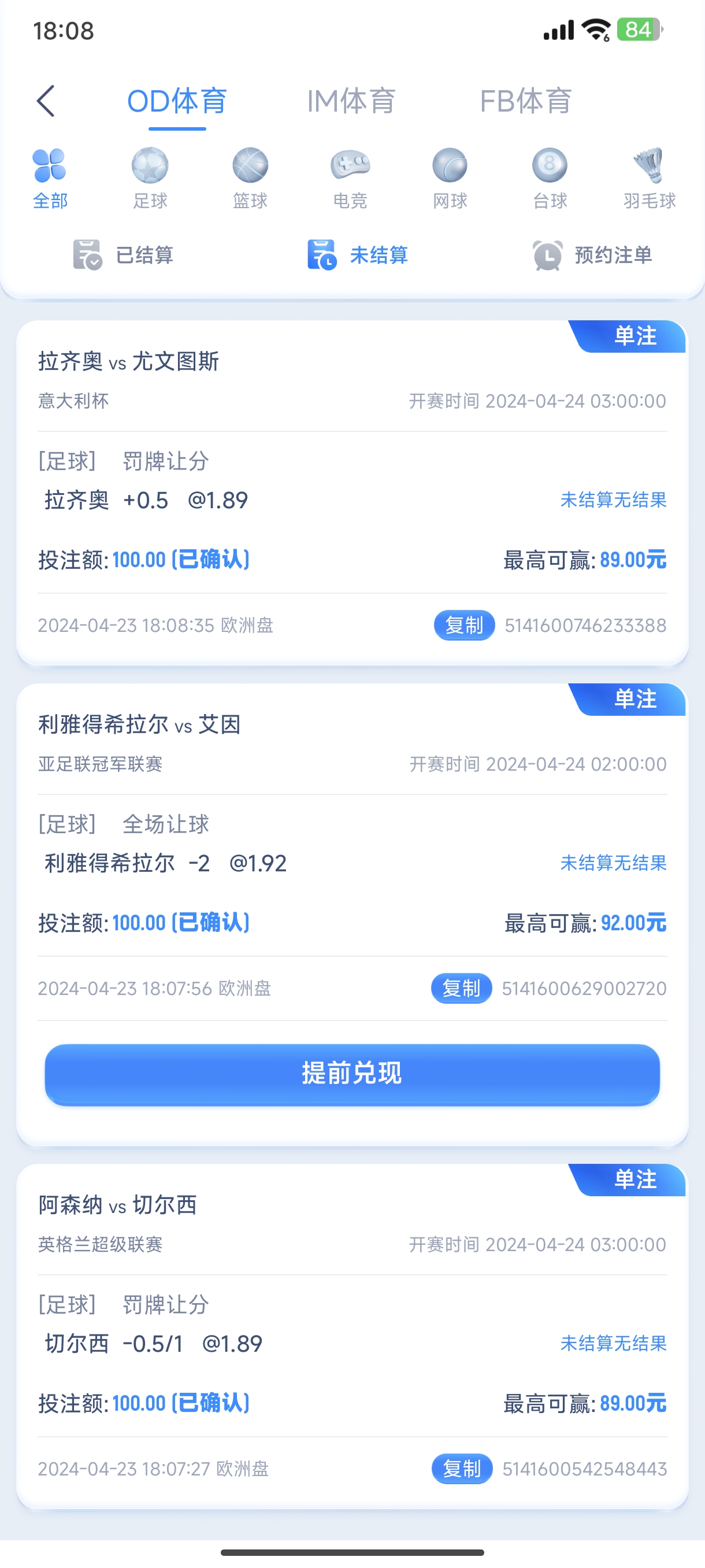
Task: Filter bets by 篮球 (basketball)
Action: 250,177
